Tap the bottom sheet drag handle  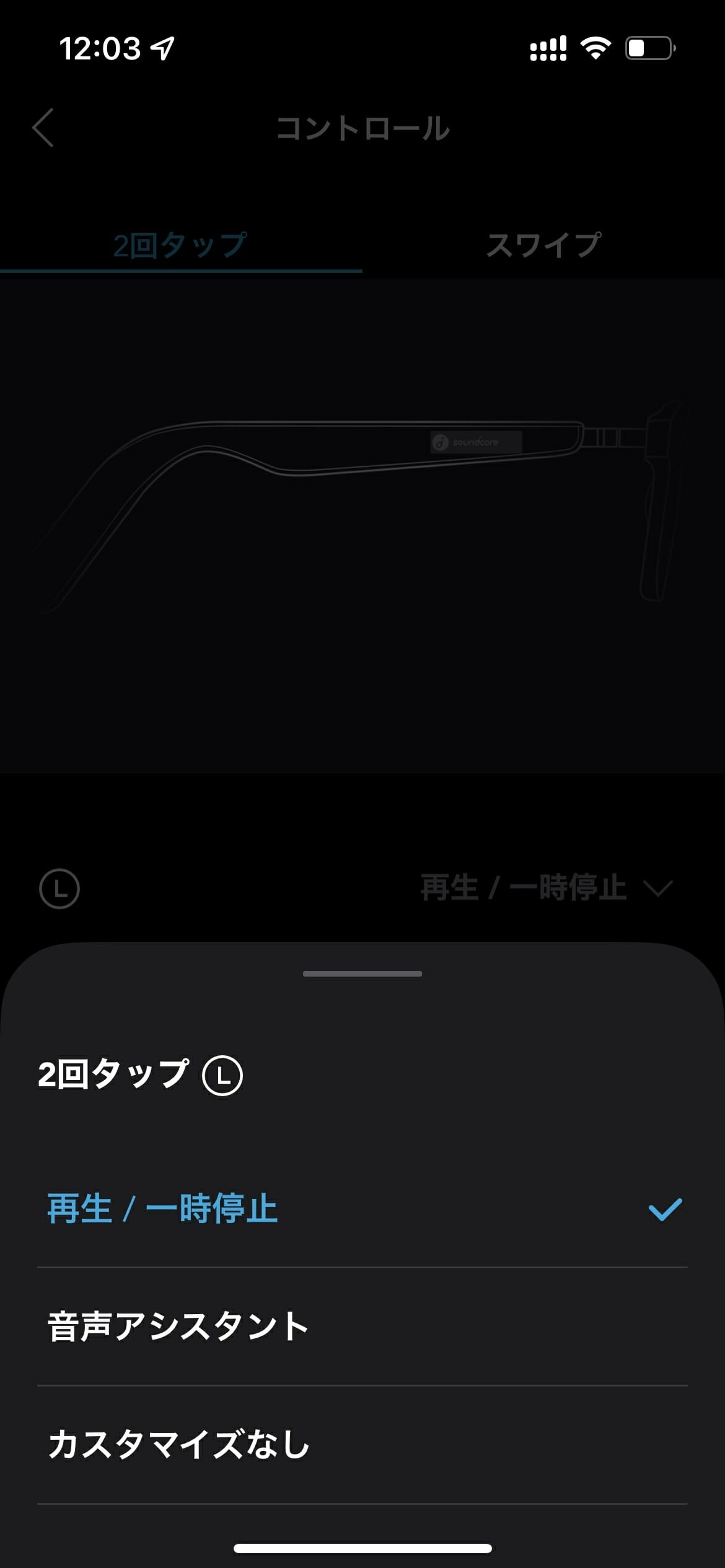[362, 973]
